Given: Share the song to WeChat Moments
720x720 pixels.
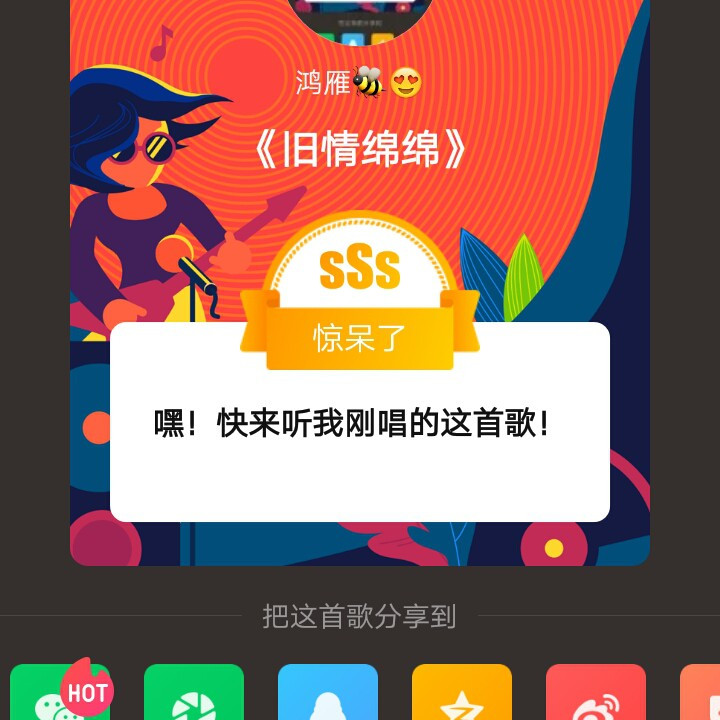Looking at the screenshot, I should (194, 695).
